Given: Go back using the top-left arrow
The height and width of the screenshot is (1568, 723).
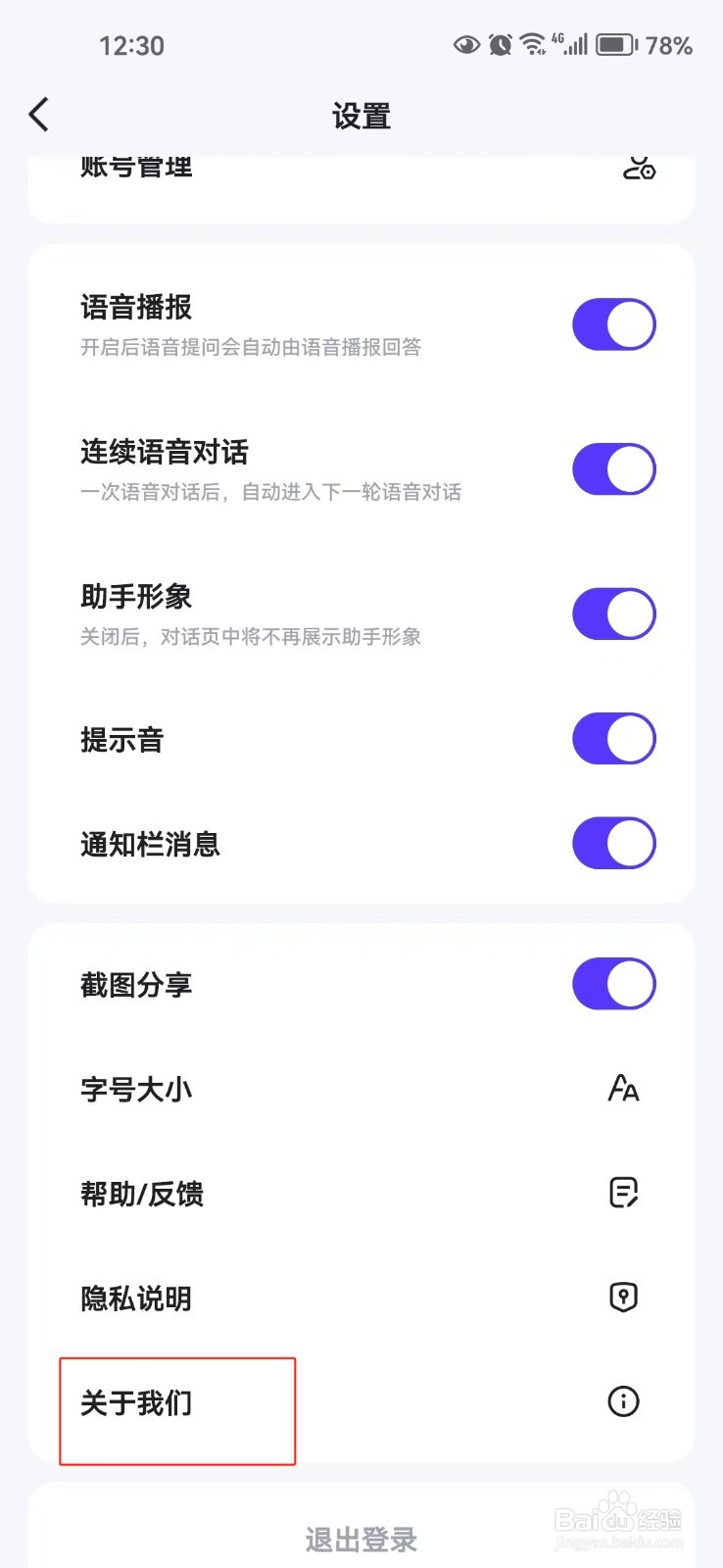Looking at the screenshot, I should click(39, 116).
